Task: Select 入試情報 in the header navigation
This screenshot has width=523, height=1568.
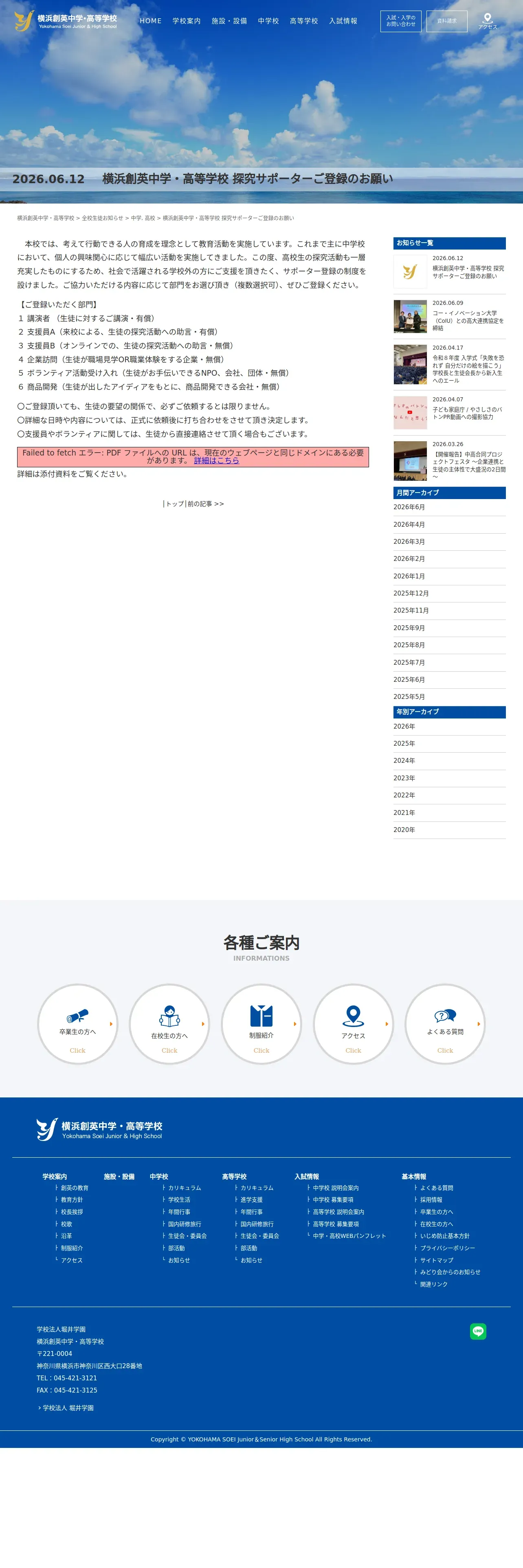Action: click(x=343, y=21)
